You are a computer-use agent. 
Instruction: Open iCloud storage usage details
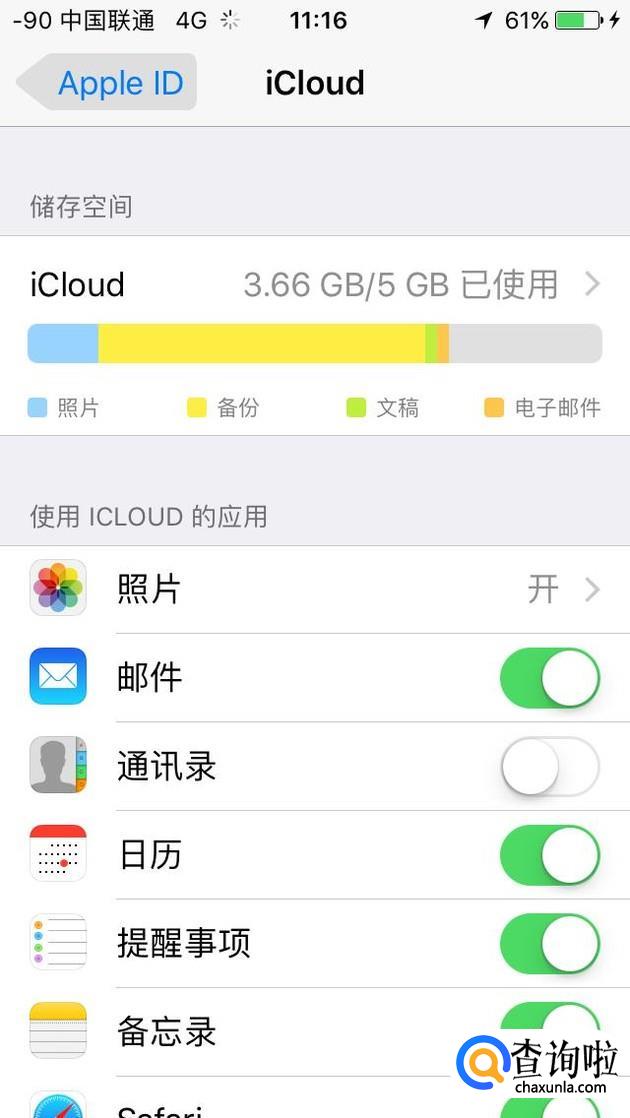[x=315, y=285]
